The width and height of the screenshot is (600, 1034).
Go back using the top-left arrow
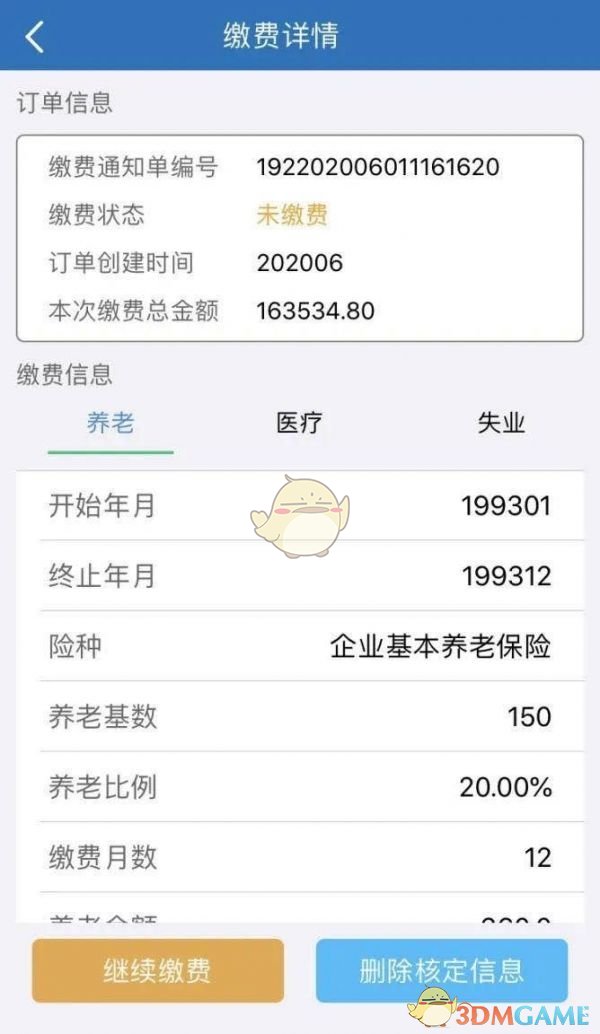(x=34, y=36)
